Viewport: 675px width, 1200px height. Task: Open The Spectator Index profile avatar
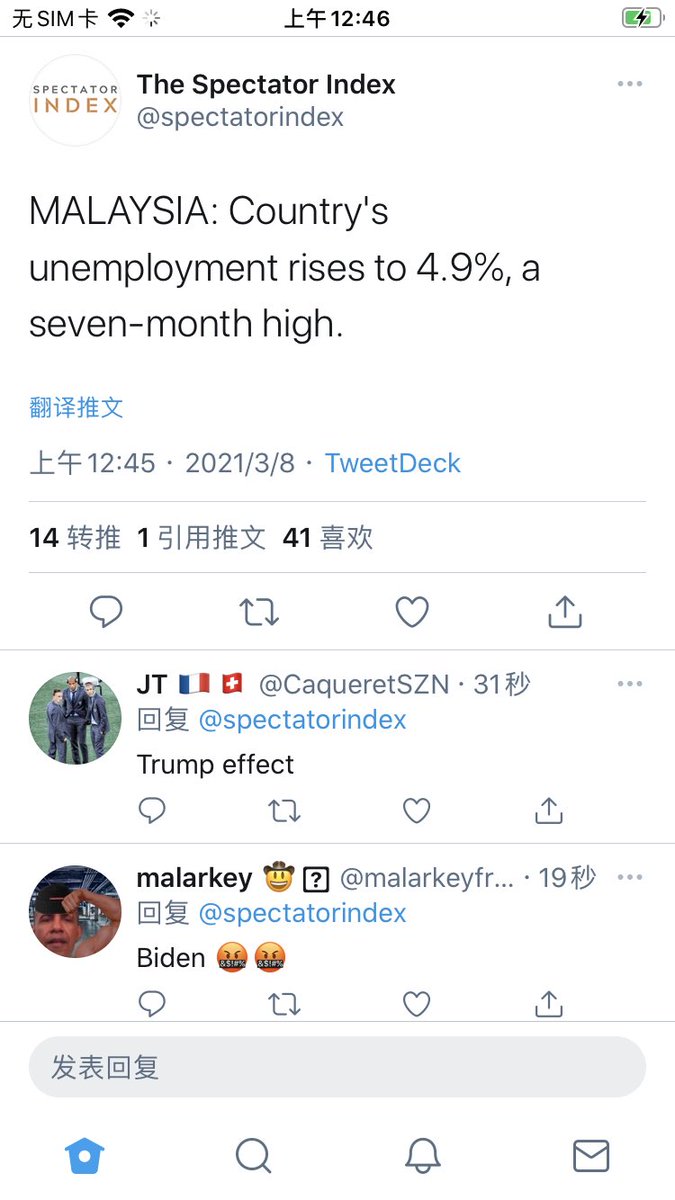pos(75,100)
